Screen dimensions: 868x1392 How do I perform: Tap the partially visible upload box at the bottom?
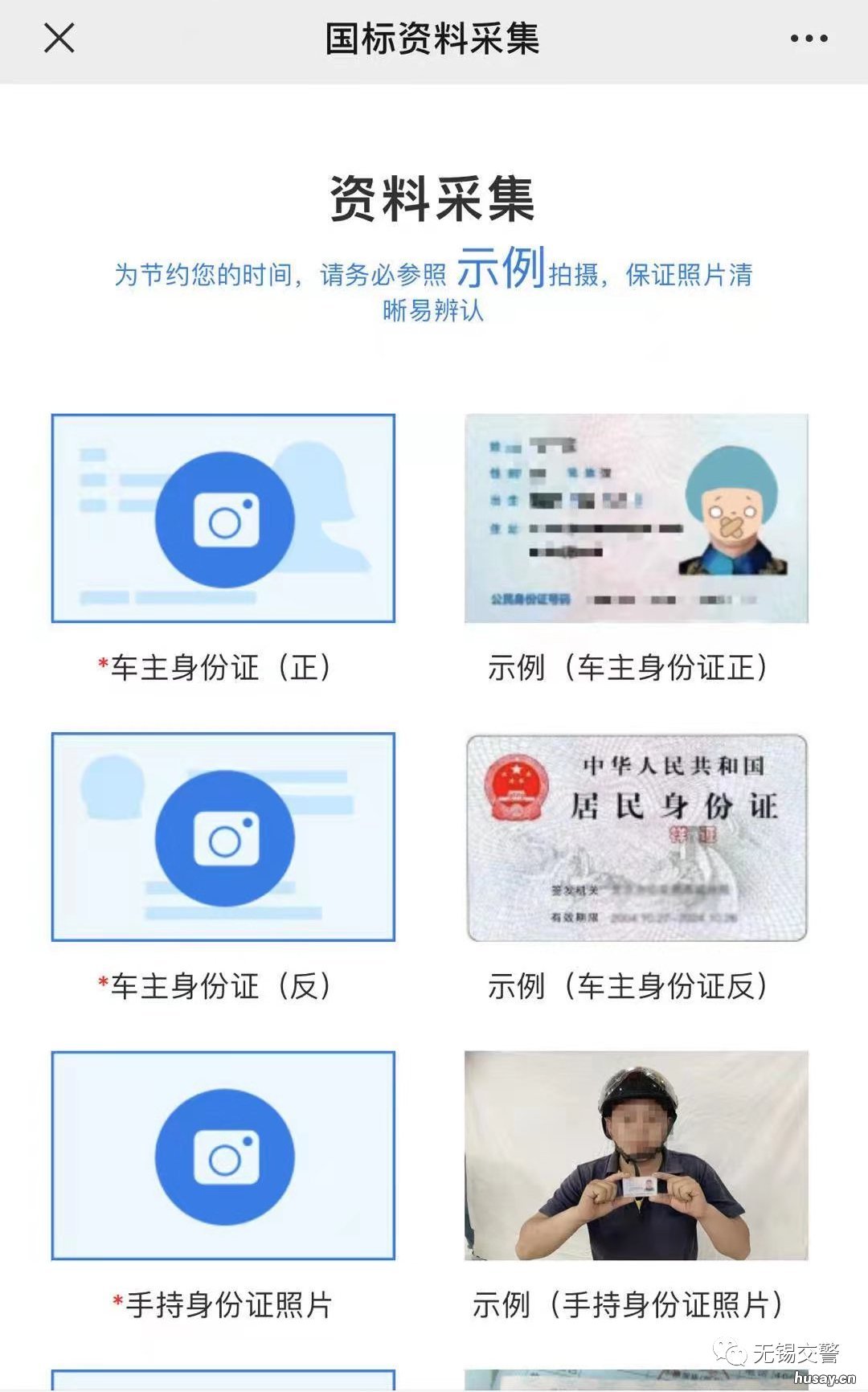tap(225, 1382)
